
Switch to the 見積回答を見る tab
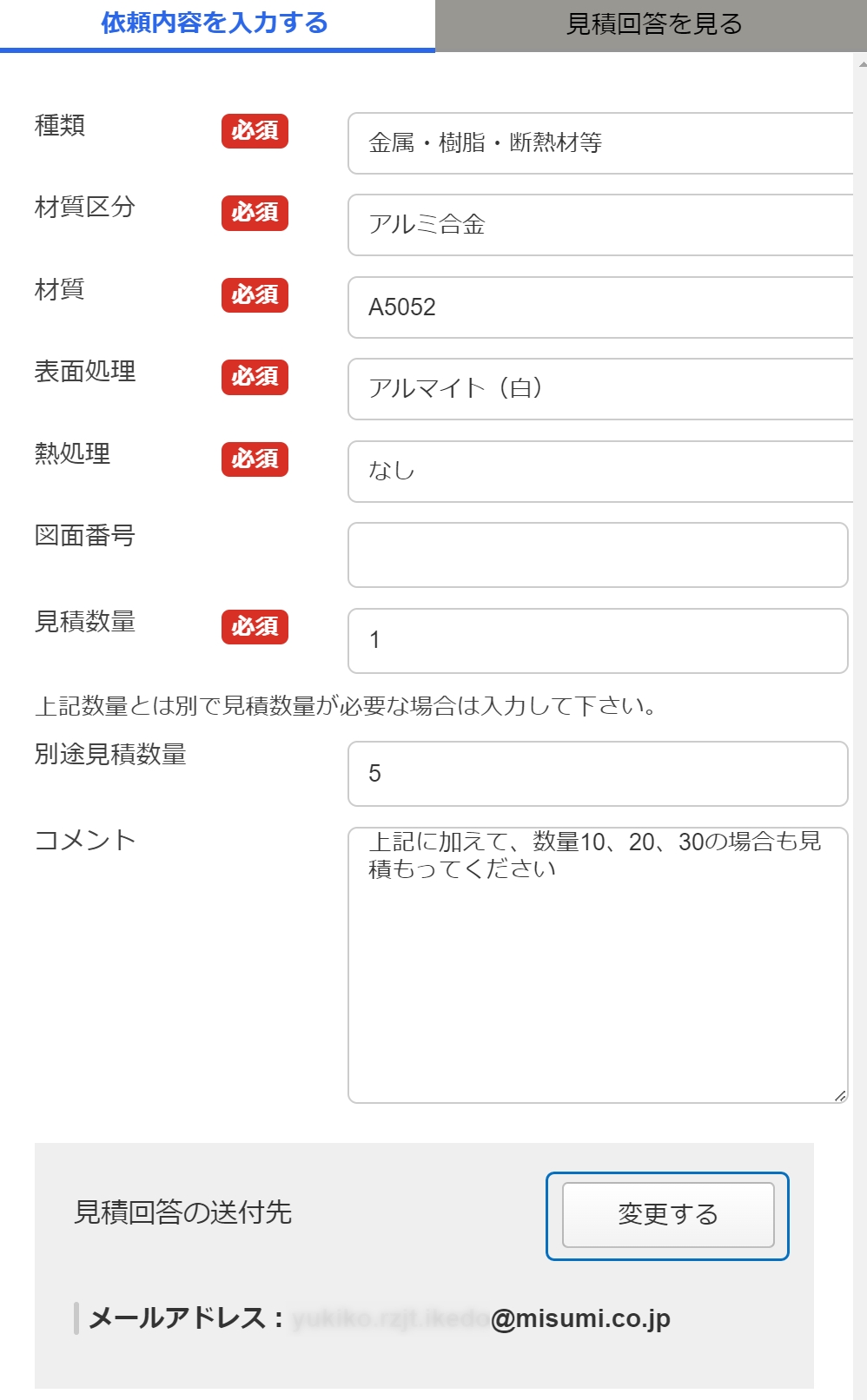[652, 24]
